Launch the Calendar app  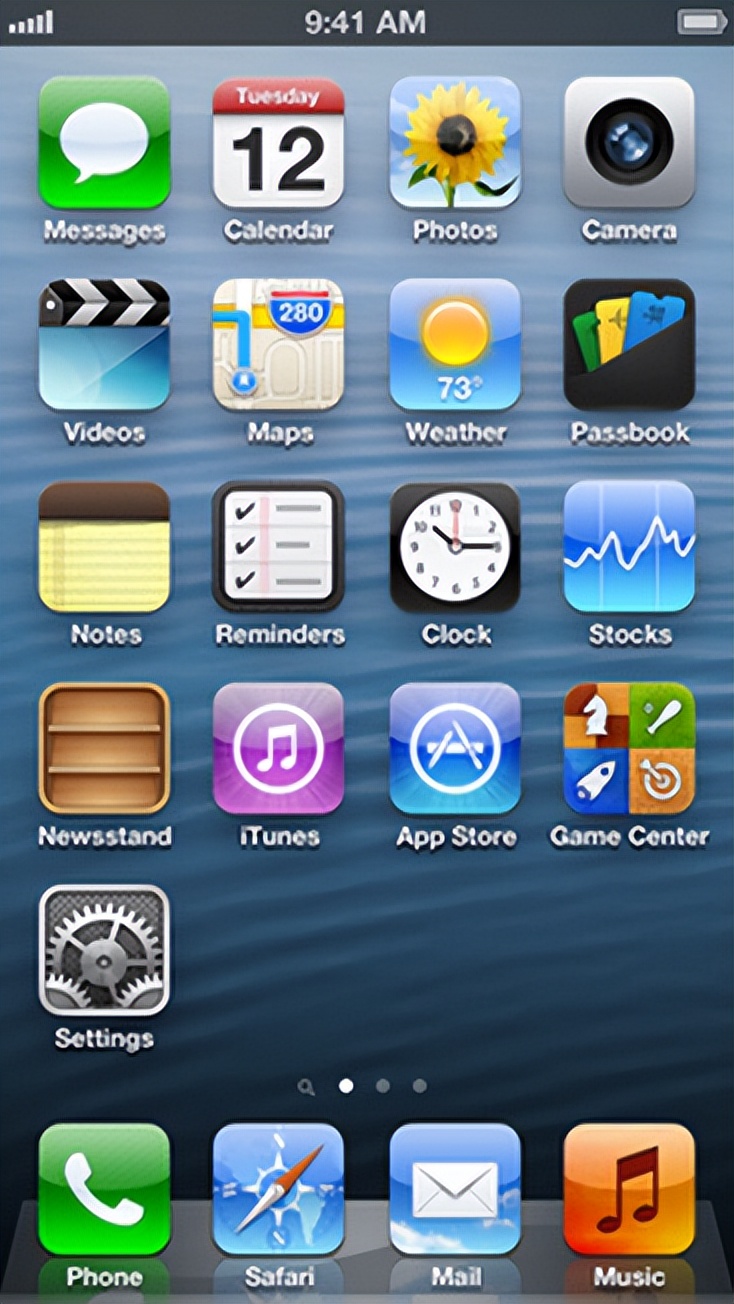[x=279, y=143]
